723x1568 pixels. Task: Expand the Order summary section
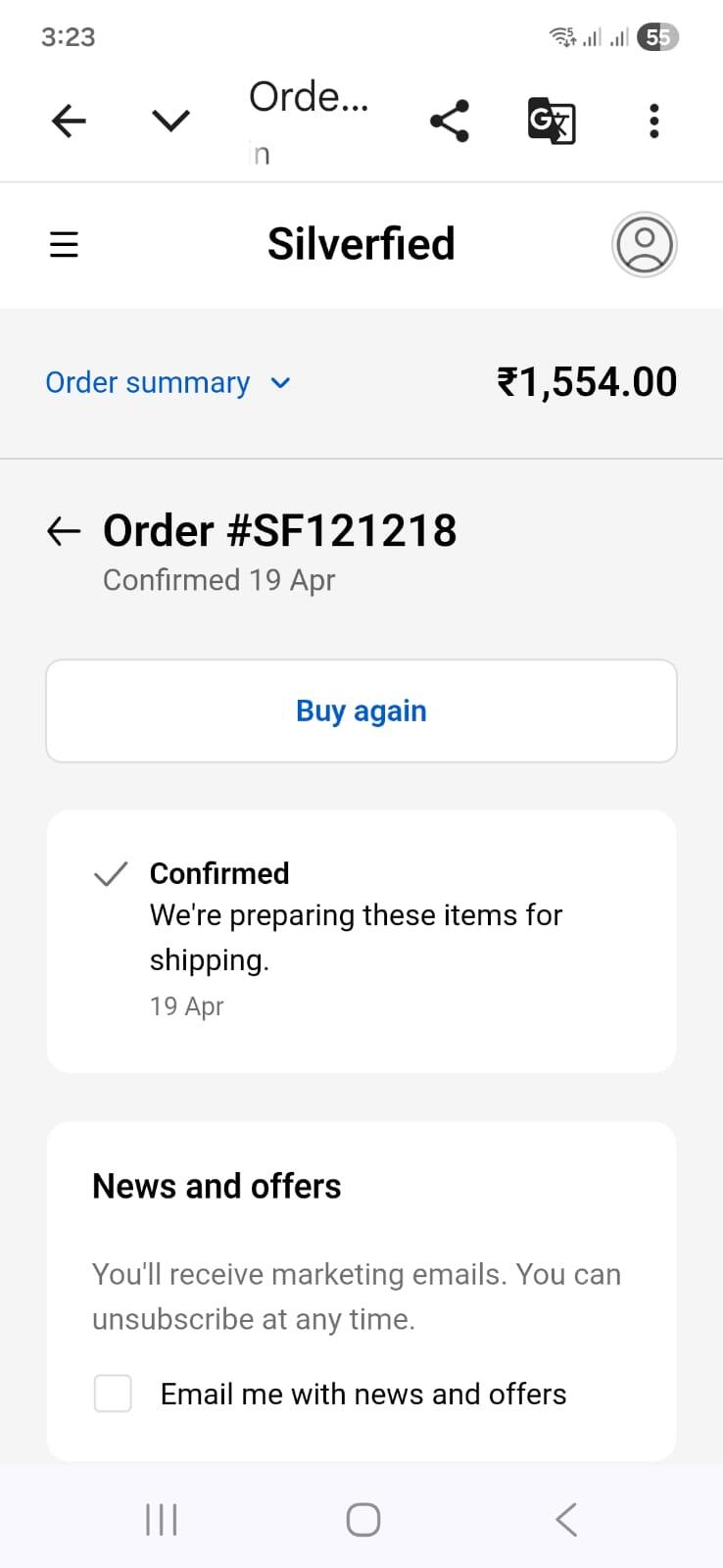coord(168,382)
